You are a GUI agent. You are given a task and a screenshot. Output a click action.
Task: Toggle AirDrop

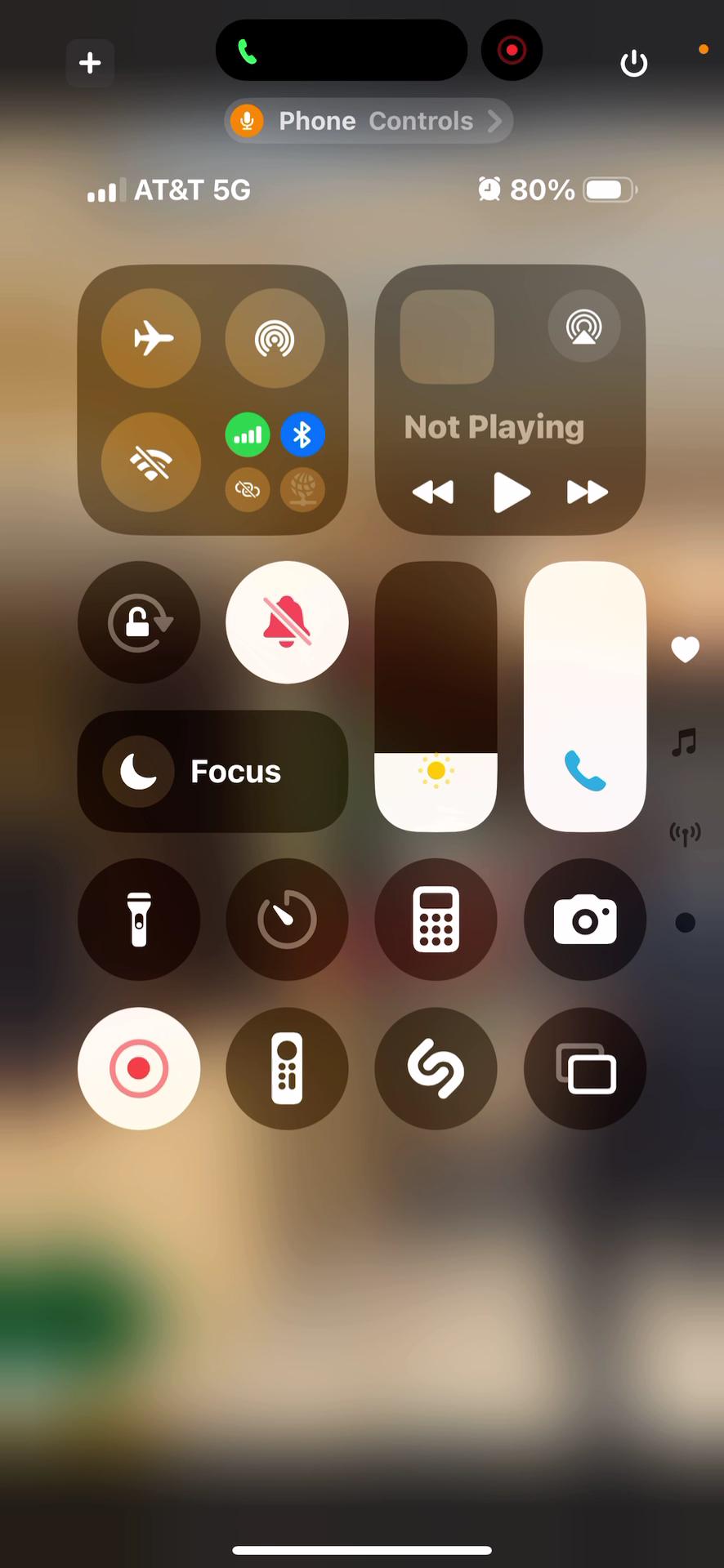click(x=275, y=338)
